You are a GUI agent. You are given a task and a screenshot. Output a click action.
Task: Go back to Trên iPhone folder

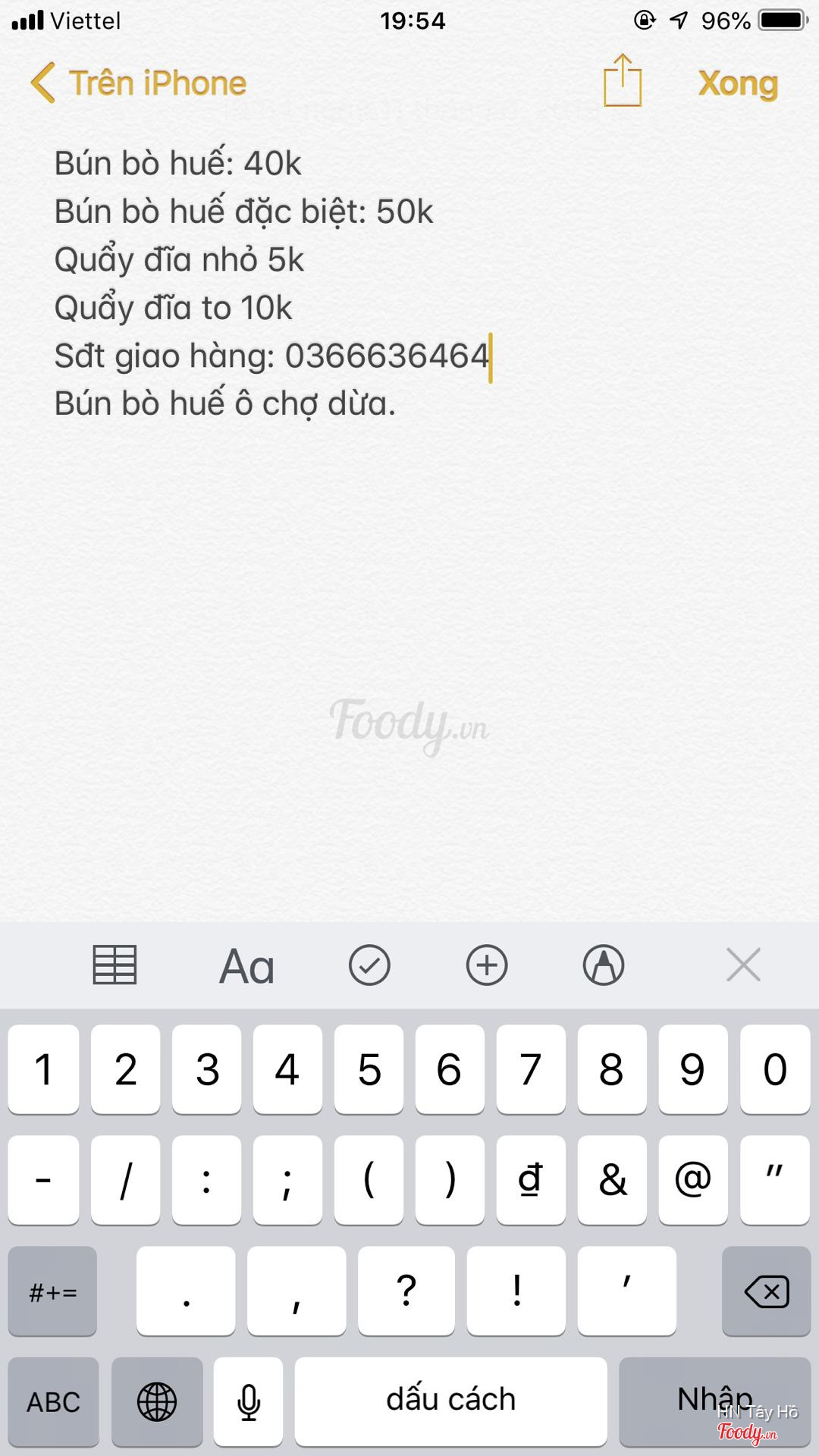tap(138, 83)
